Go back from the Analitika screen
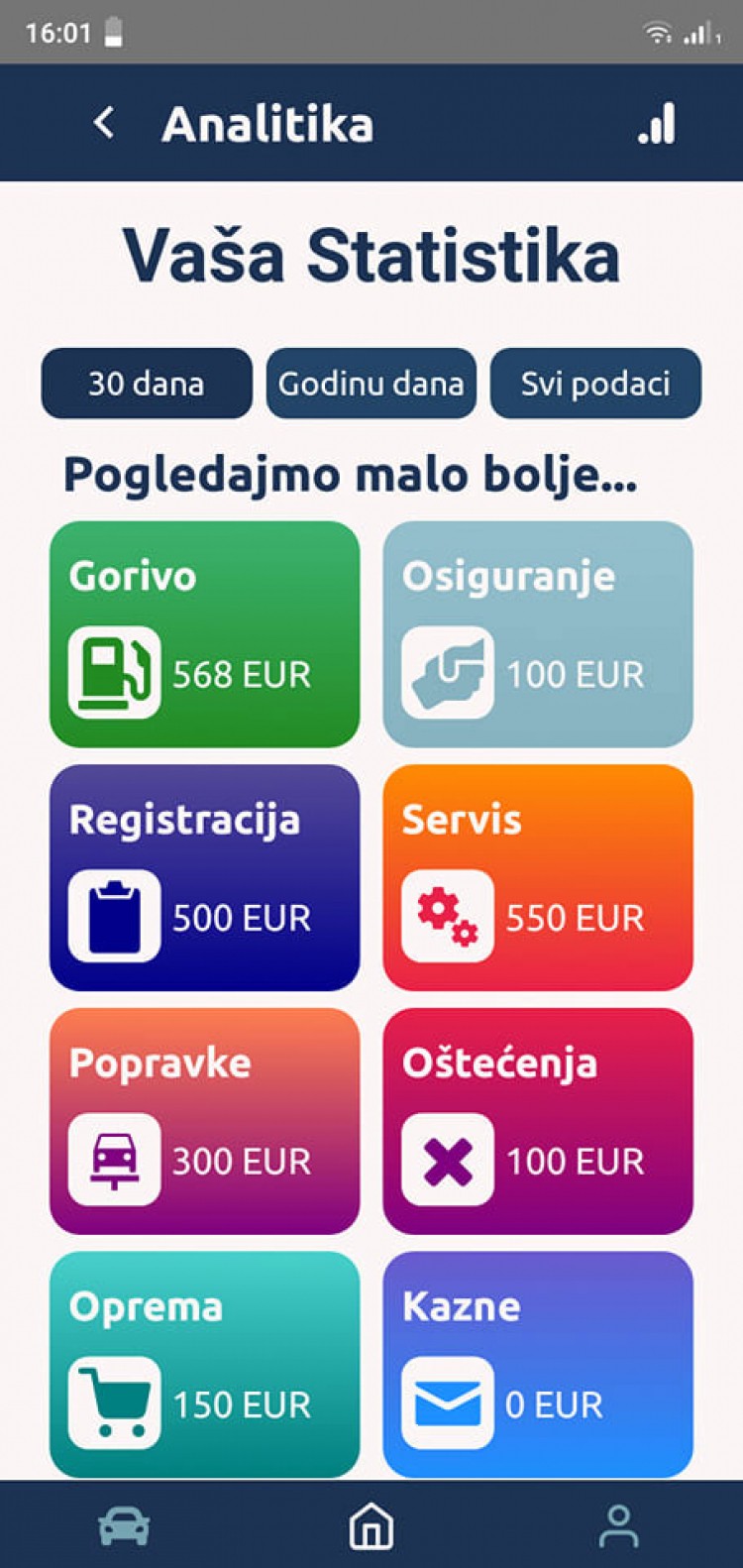This screenshot has width=743, height=1568. pos(104,123)
